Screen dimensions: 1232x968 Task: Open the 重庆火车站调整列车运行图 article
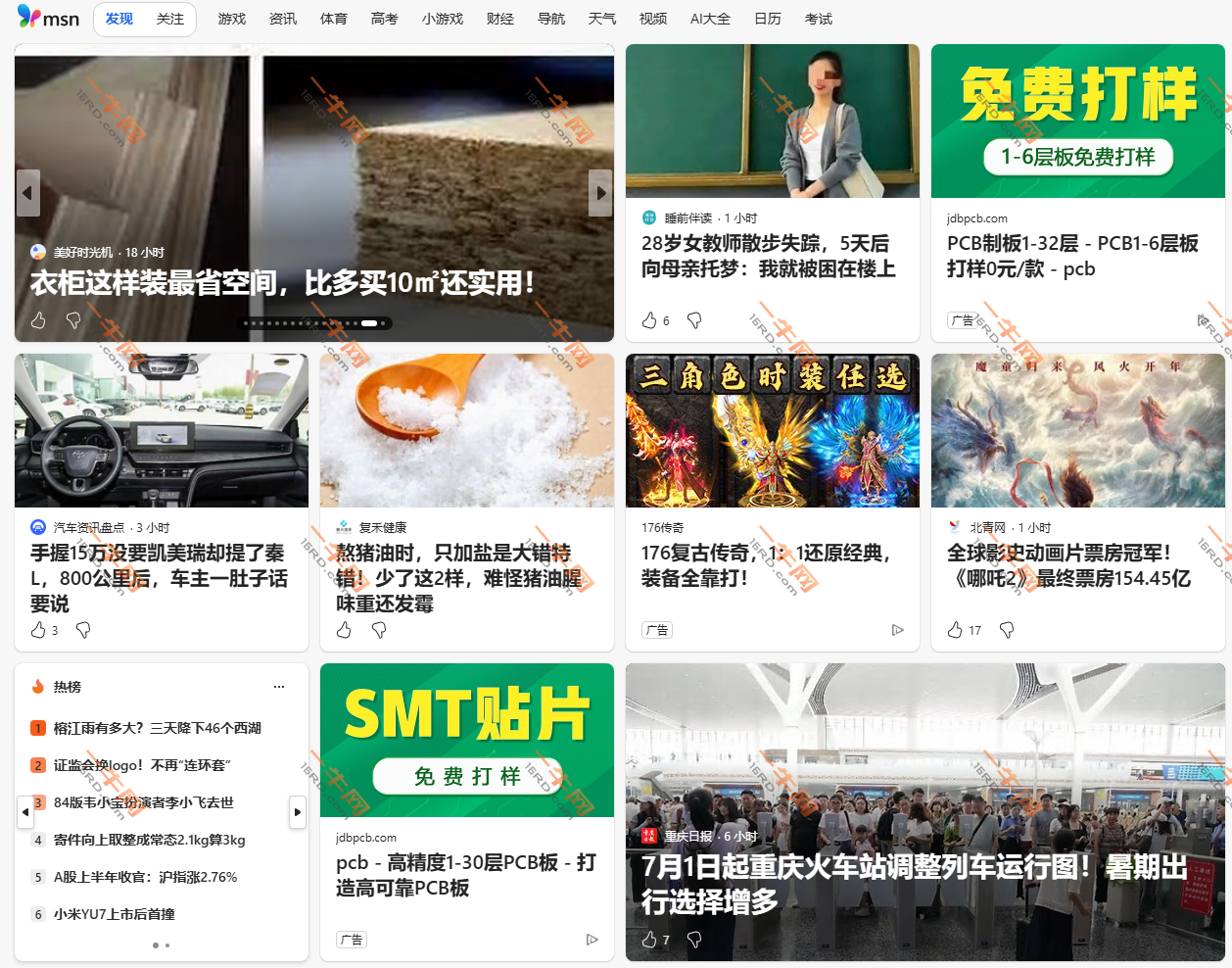pyautogui.click(x=913, y=884)
